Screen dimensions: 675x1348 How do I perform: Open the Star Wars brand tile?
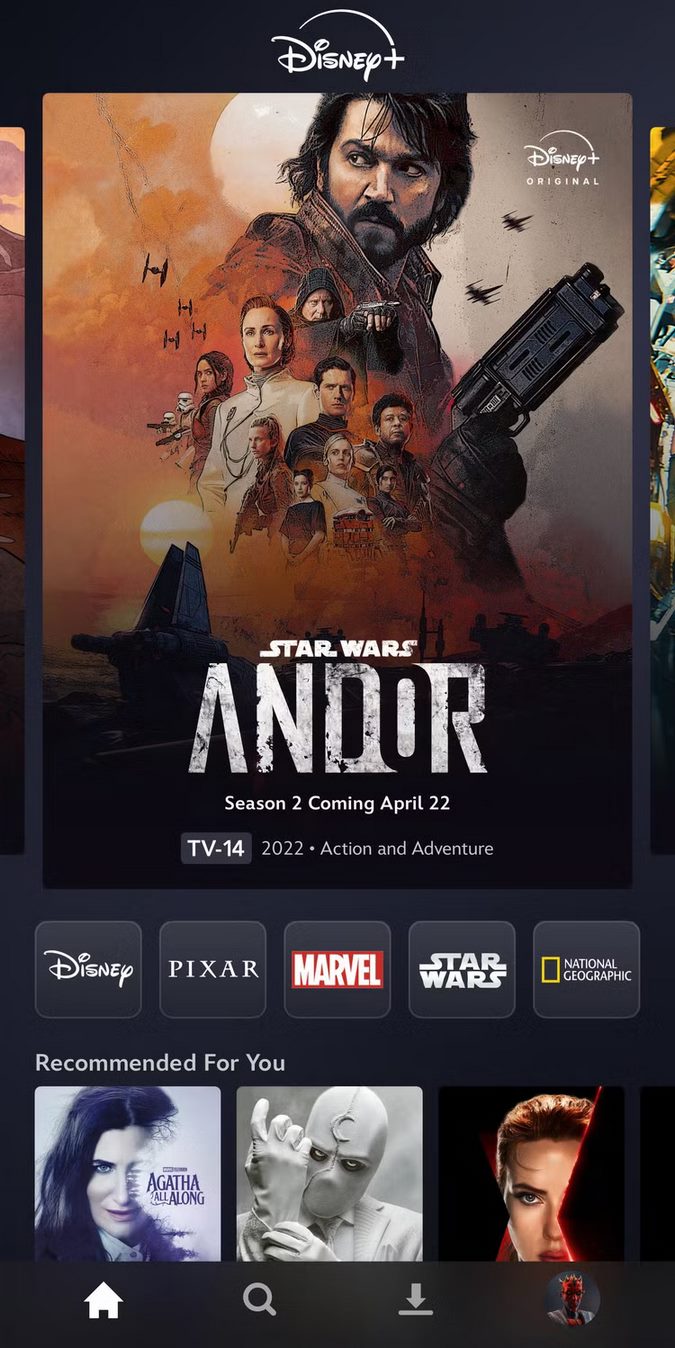(462, 969)
